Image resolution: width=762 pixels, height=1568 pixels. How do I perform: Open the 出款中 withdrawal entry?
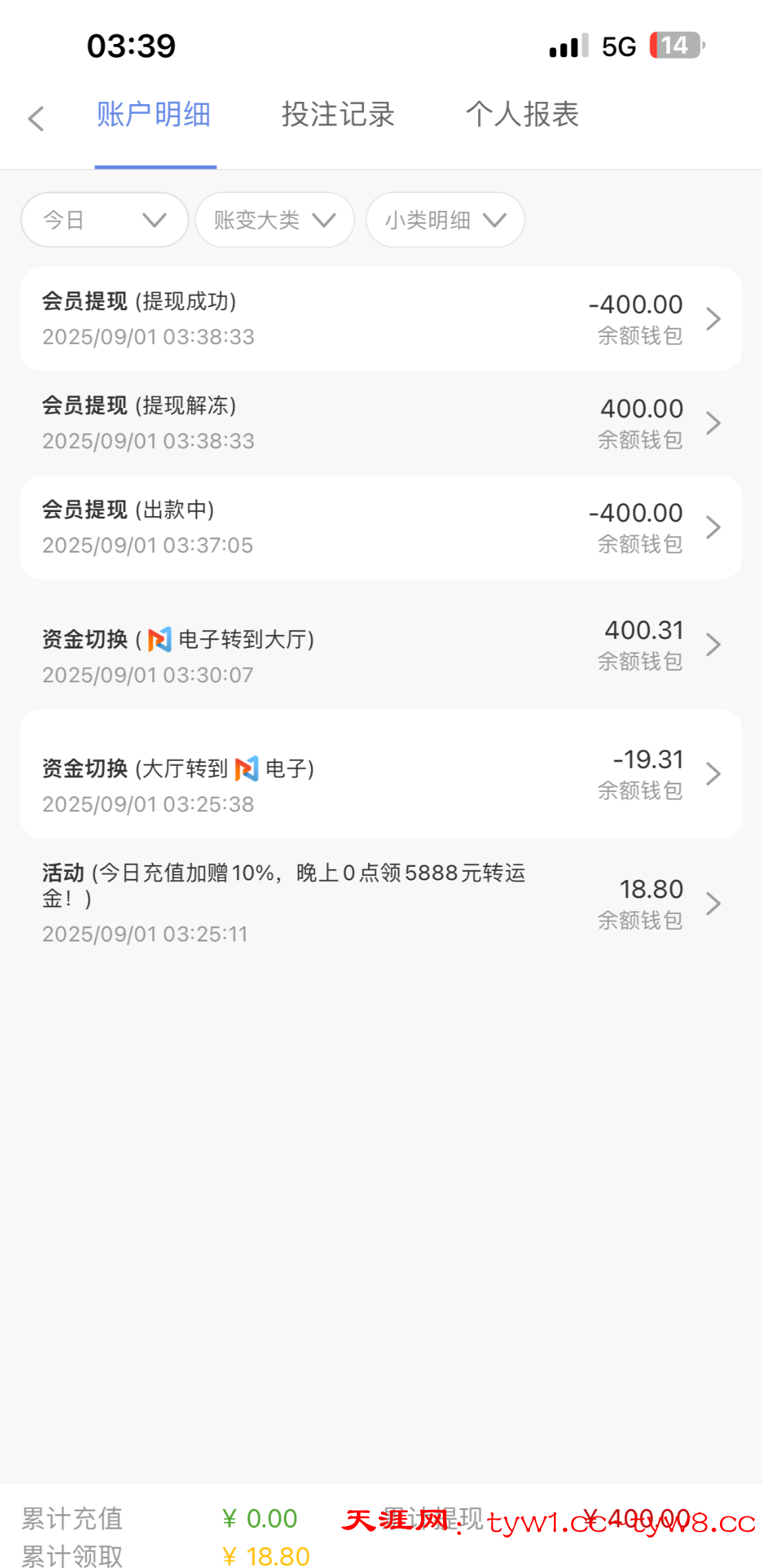(380, 527)
